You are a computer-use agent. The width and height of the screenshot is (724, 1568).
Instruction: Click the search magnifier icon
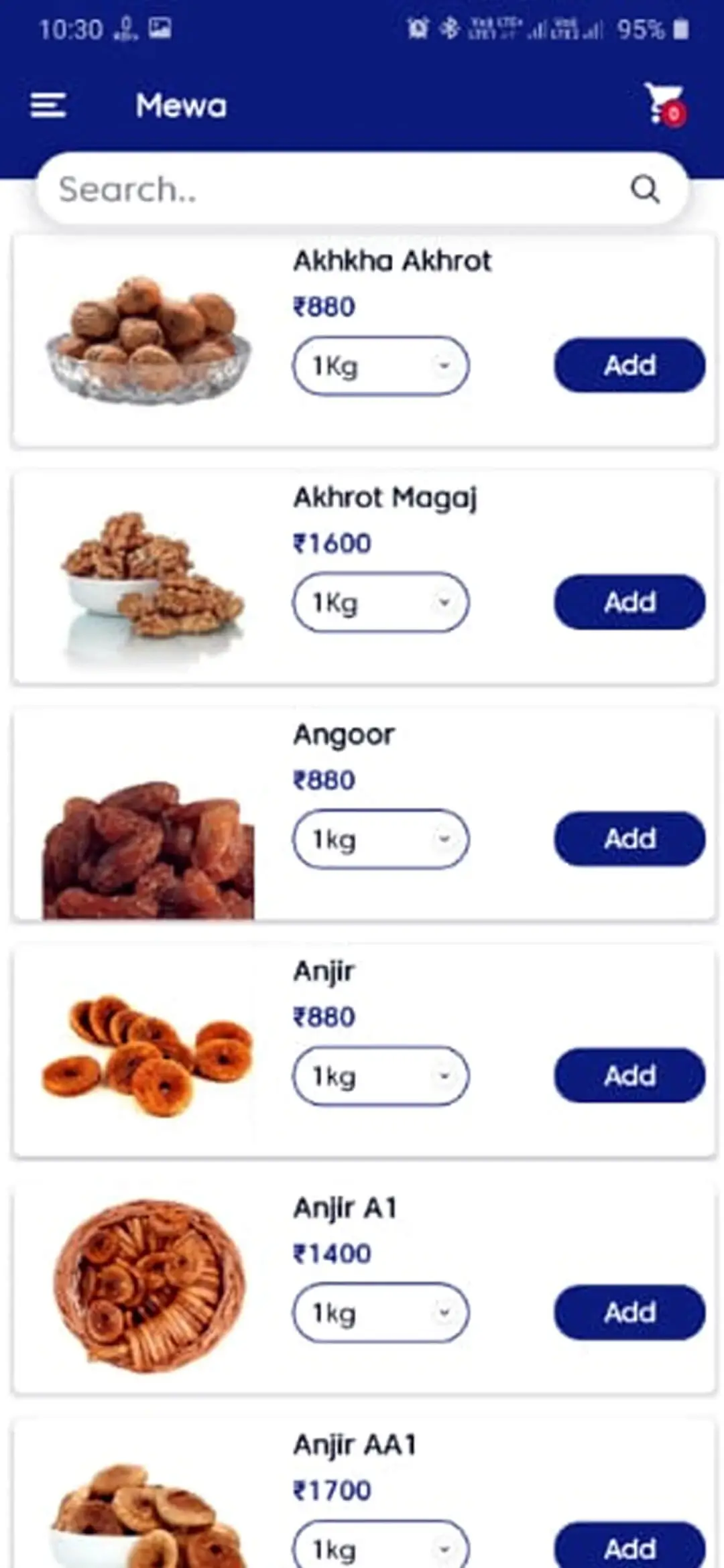tap(646, 190)
